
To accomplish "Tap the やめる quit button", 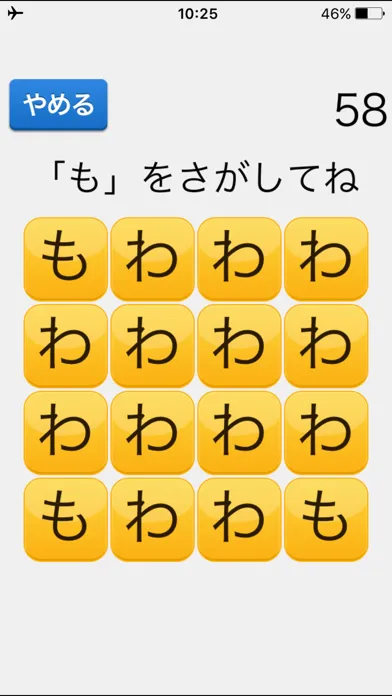I will [x=58, y=105].
